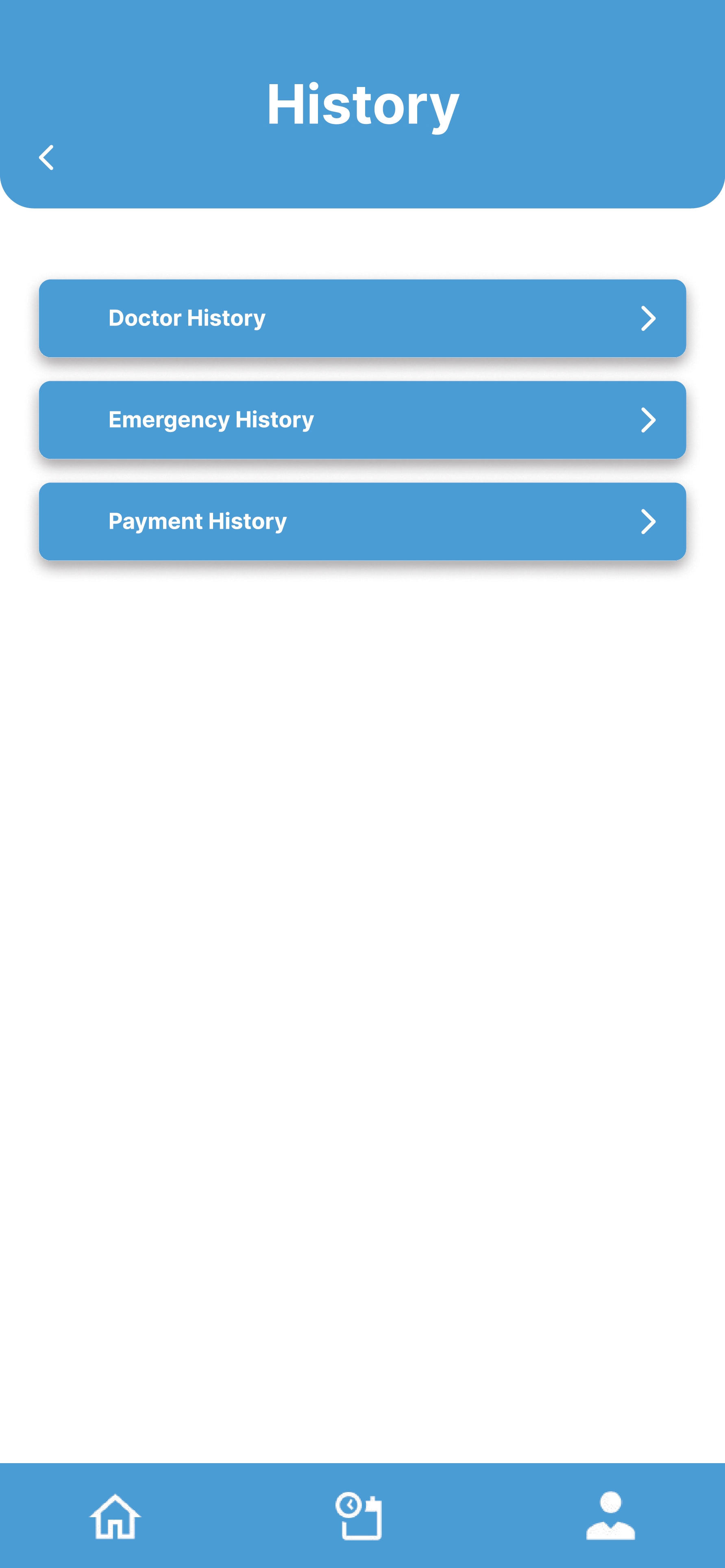This screenshot has height=1568, width=725.
Task: Open Payment History
Action: click(362, 522)
